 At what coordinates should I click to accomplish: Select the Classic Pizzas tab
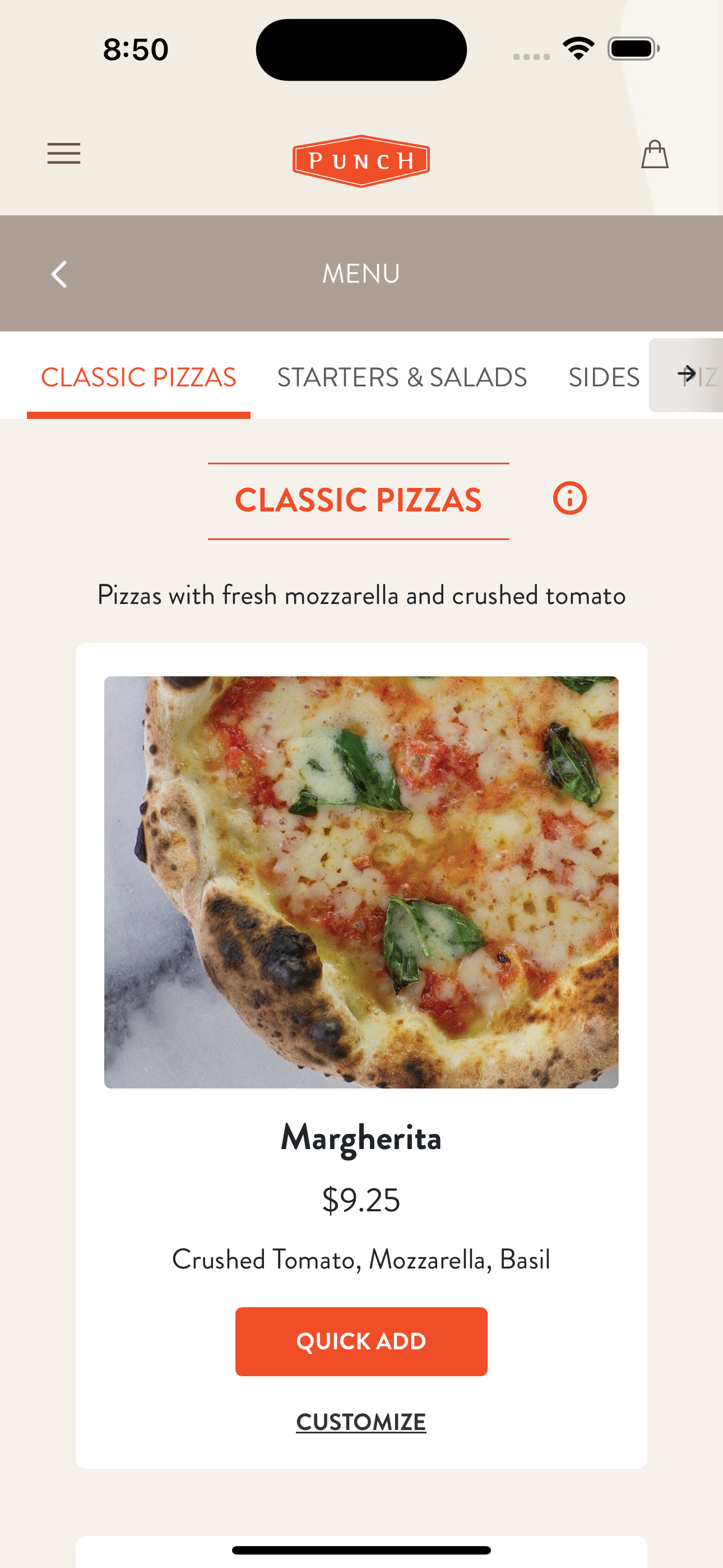pos(139,376)
